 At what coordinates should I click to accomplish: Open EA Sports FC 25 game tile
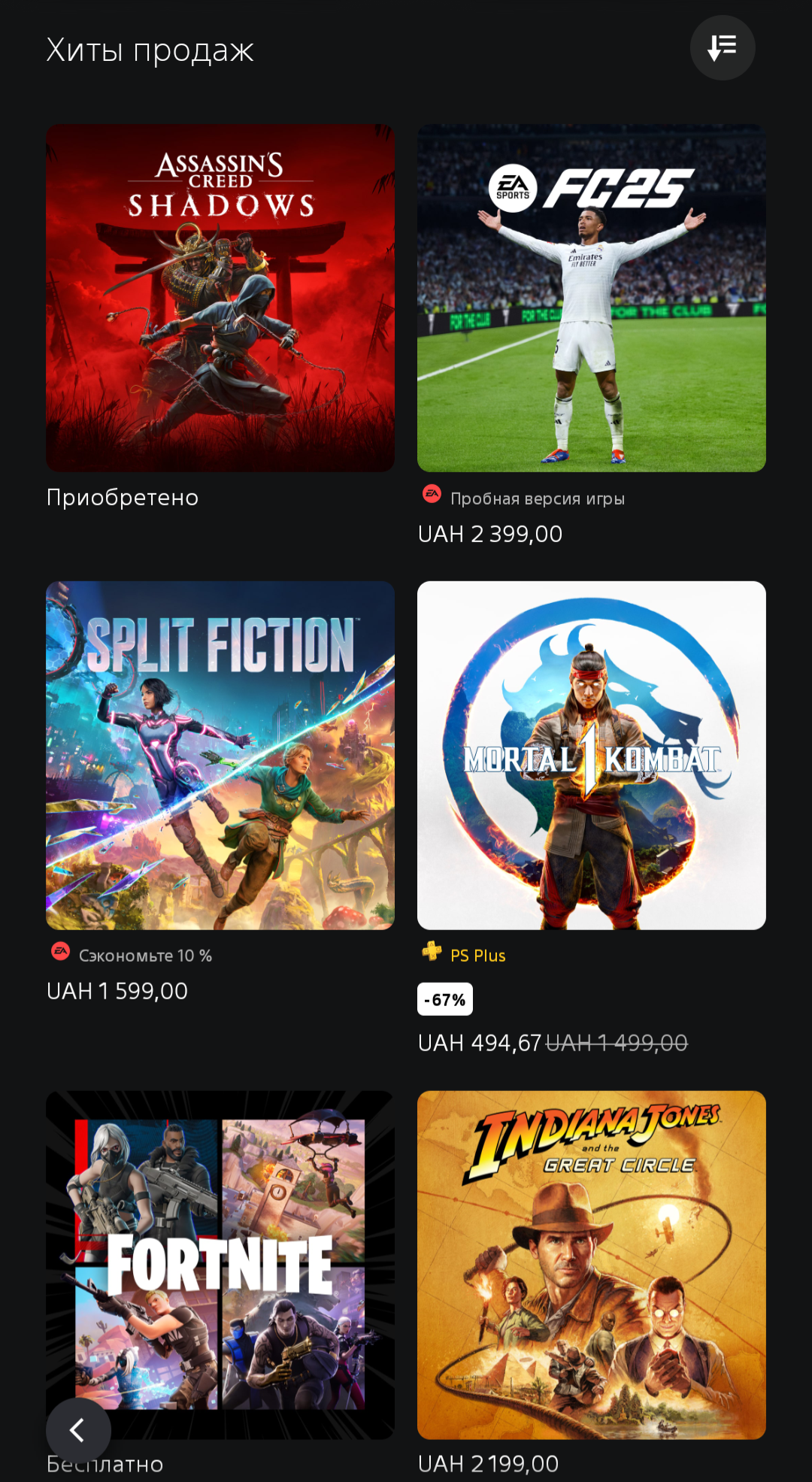(592, 298)
